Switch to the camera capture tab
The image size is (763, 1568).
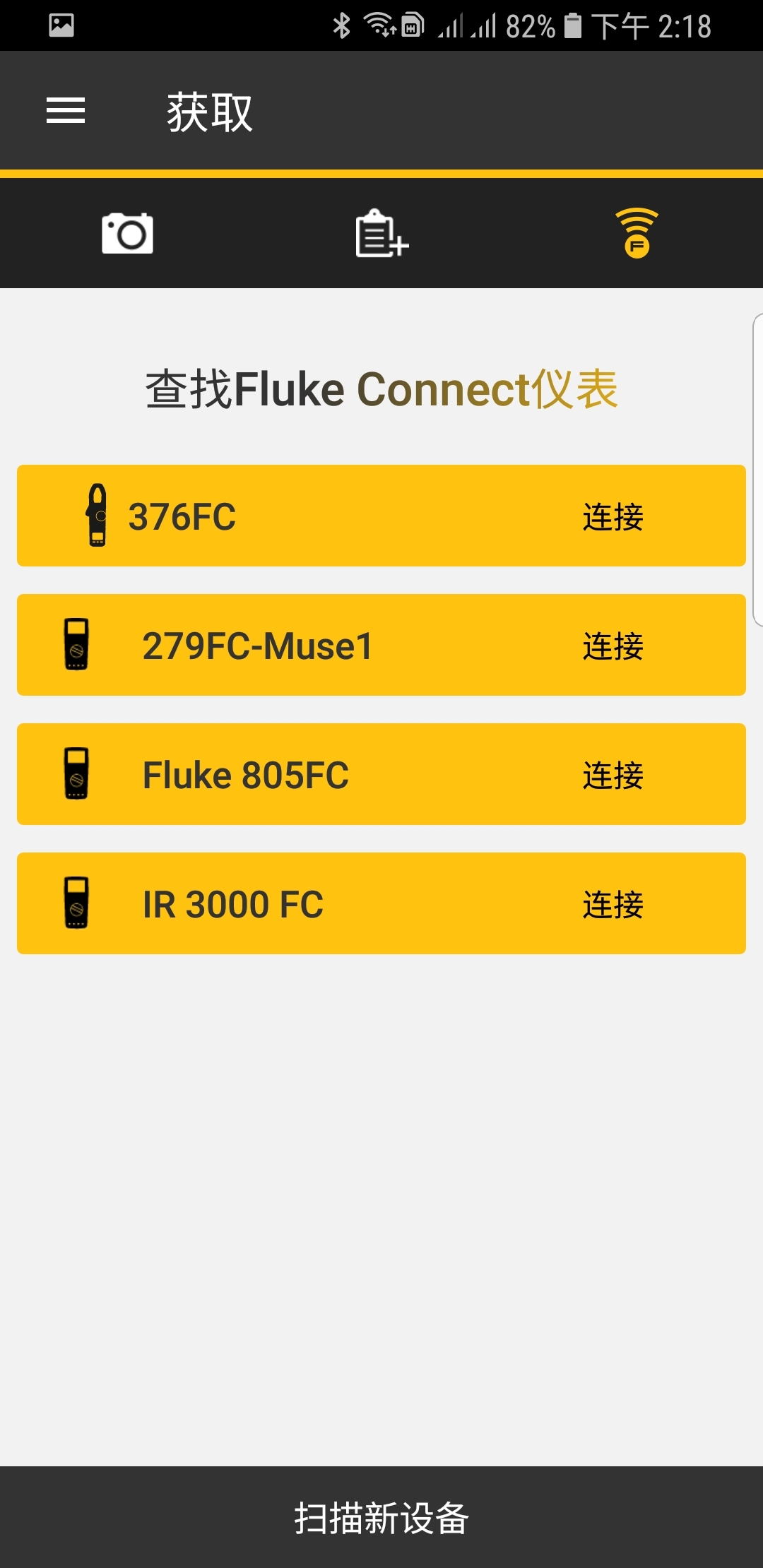pyautogui.click(x=127, y=233)
